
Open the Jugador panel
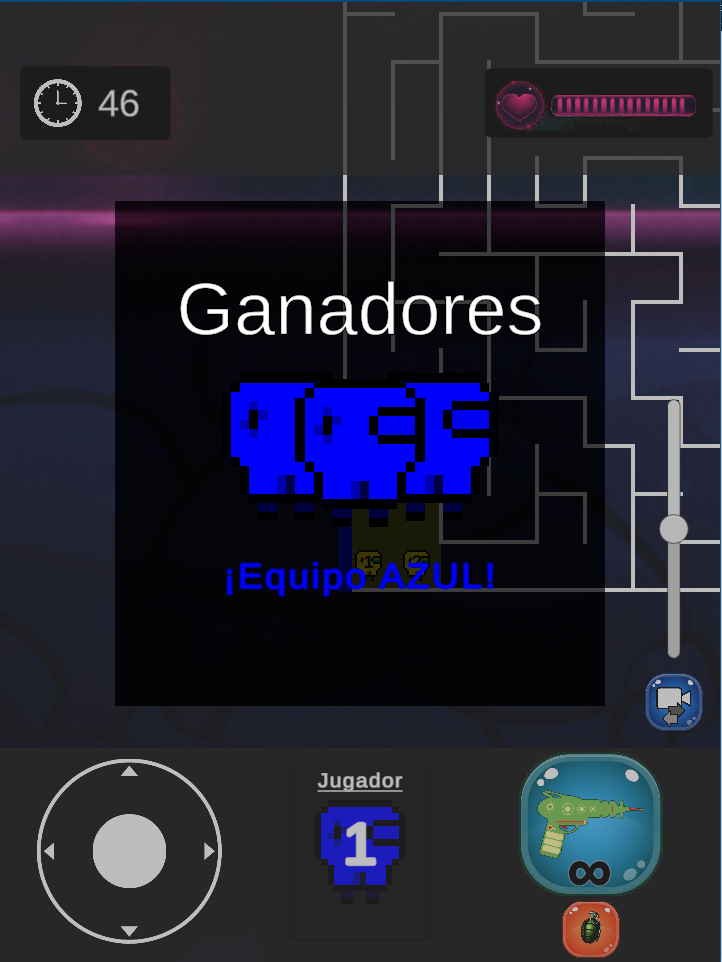point(359,781)
